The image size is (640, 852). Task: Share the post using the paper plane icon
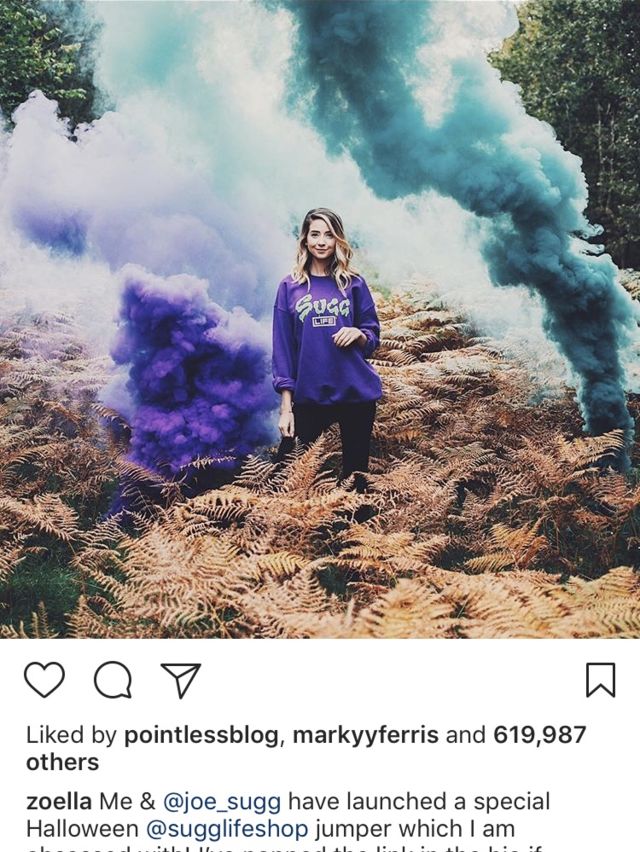(x=181, y=680)
